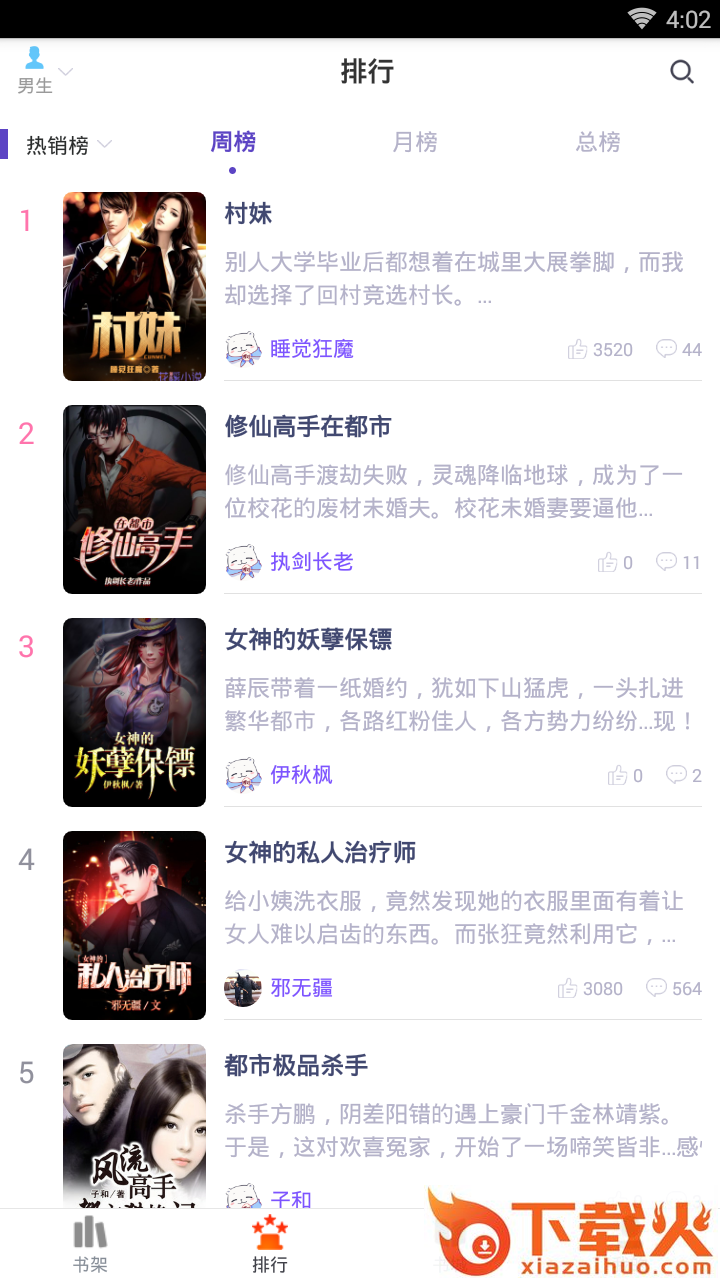Open the book 都市极品杀手
The height and width of the screenshot is (1280, 720).
click(296, 1066)
